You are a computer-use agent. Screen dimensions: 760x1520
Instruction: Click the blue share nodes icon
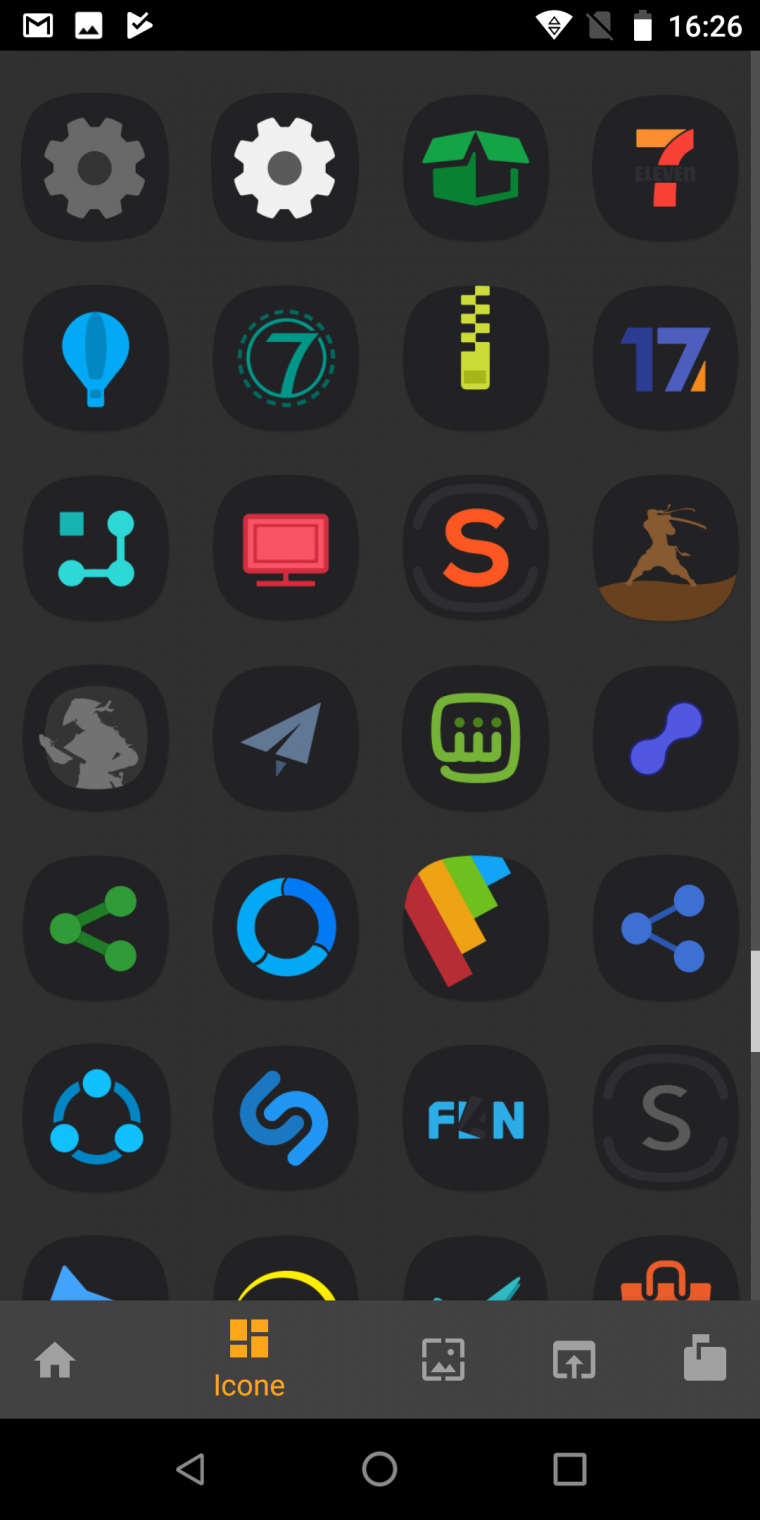click(665, 928)
